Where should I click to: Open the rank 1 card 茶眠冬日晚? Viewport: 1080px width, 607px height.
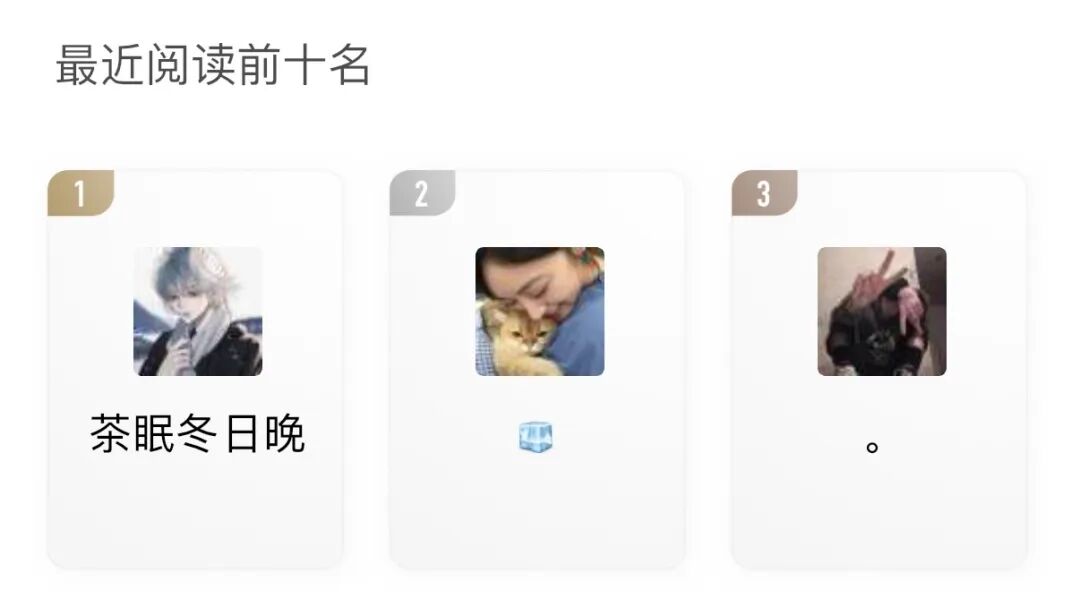196,370
